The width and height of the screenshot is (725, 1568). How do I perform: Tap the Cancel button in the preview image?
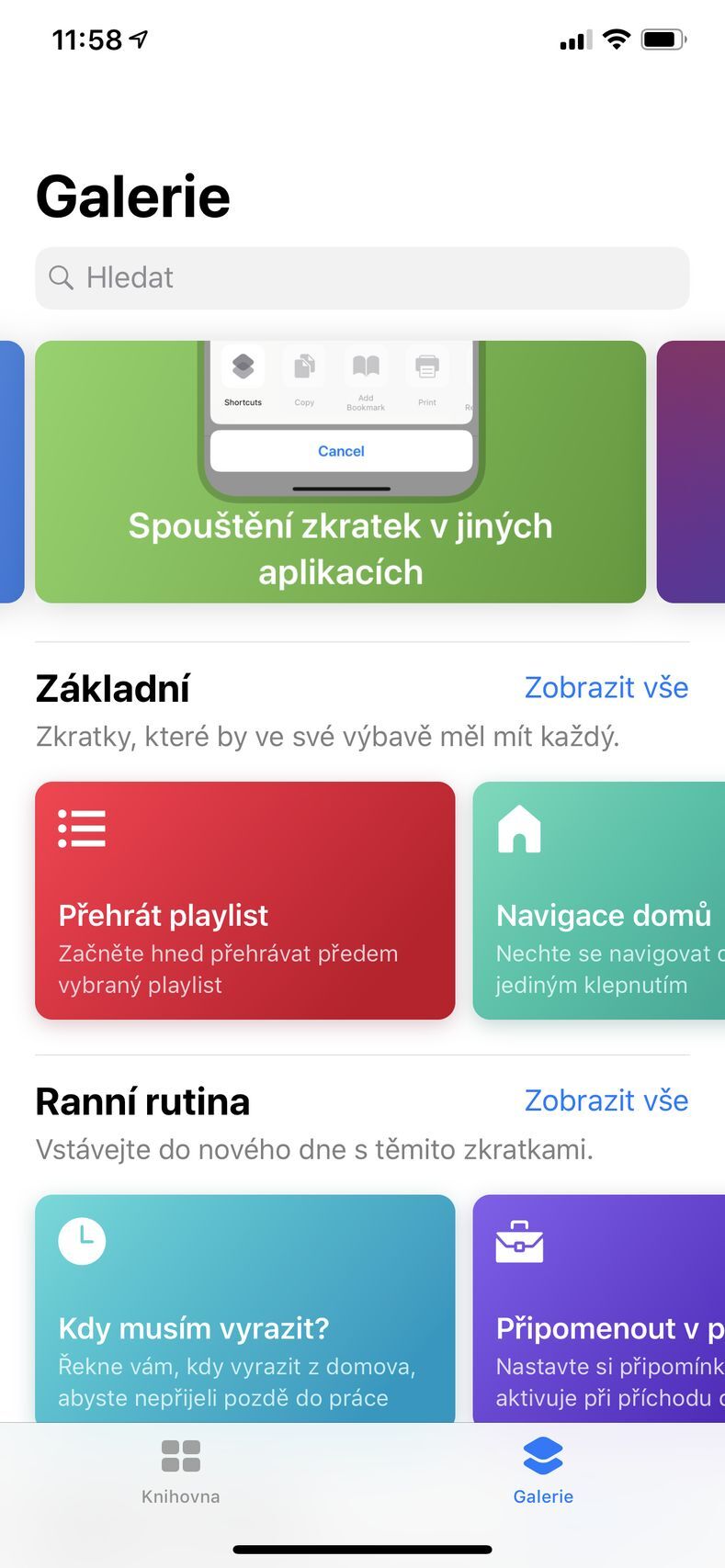[341, 451]
